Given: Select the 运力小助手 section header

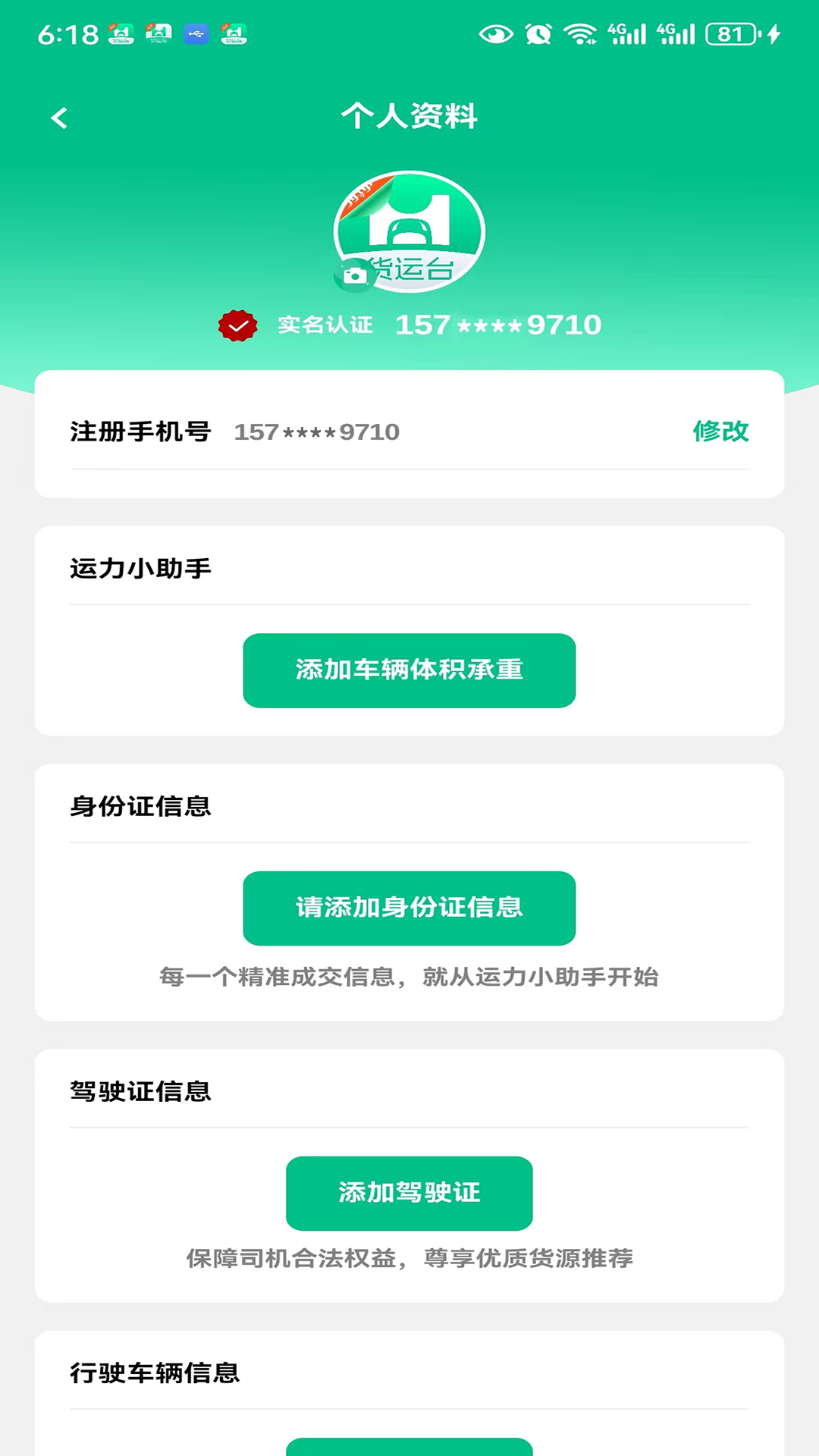Looking at the screenshot, I should tap(140, 567).
